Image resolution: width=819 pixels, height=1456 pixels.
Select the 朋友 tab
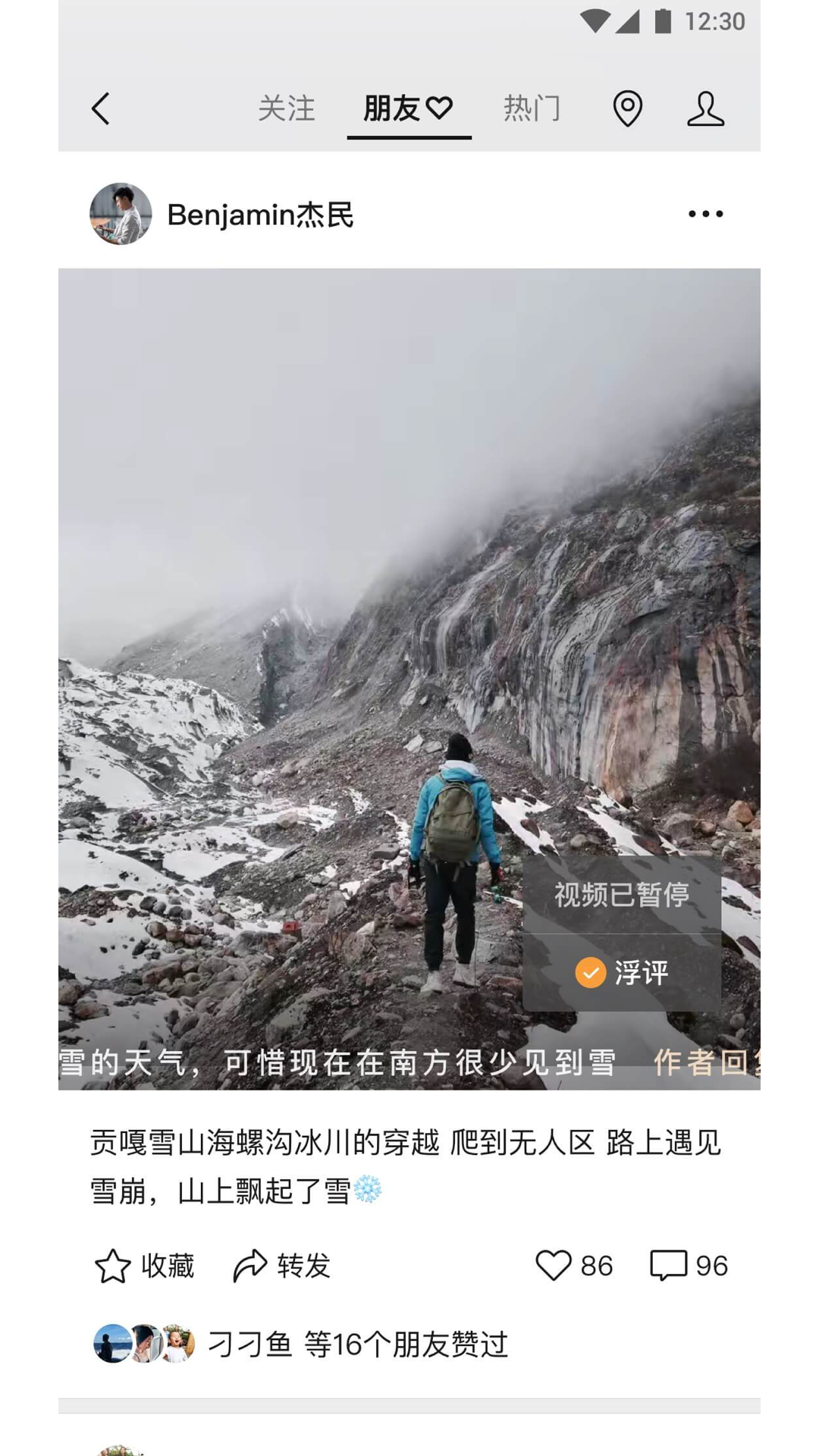(x=408, y=108)
